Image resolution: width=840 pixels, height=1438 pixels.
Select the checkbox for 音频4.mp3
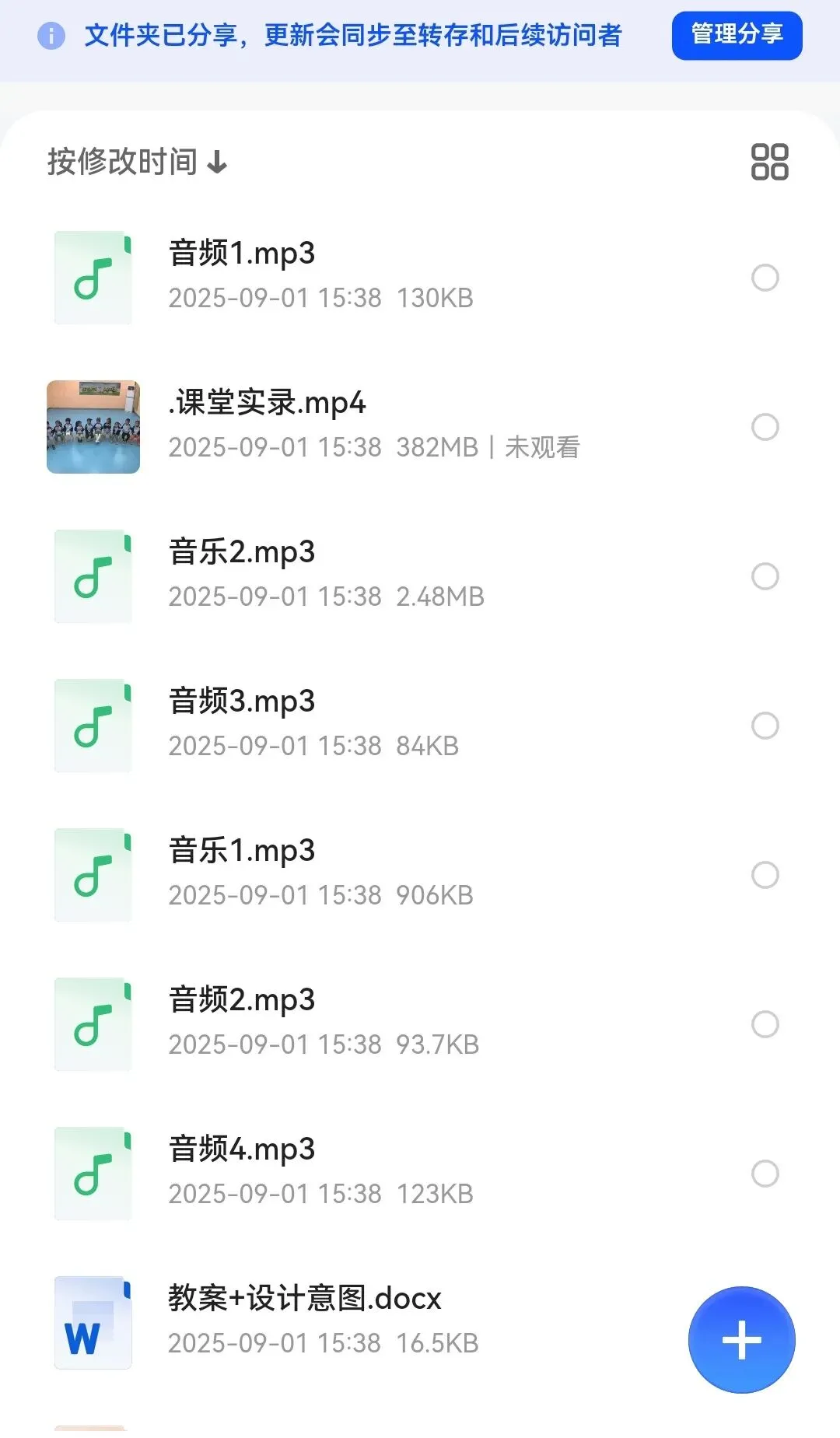click(x=765, y=1174)
